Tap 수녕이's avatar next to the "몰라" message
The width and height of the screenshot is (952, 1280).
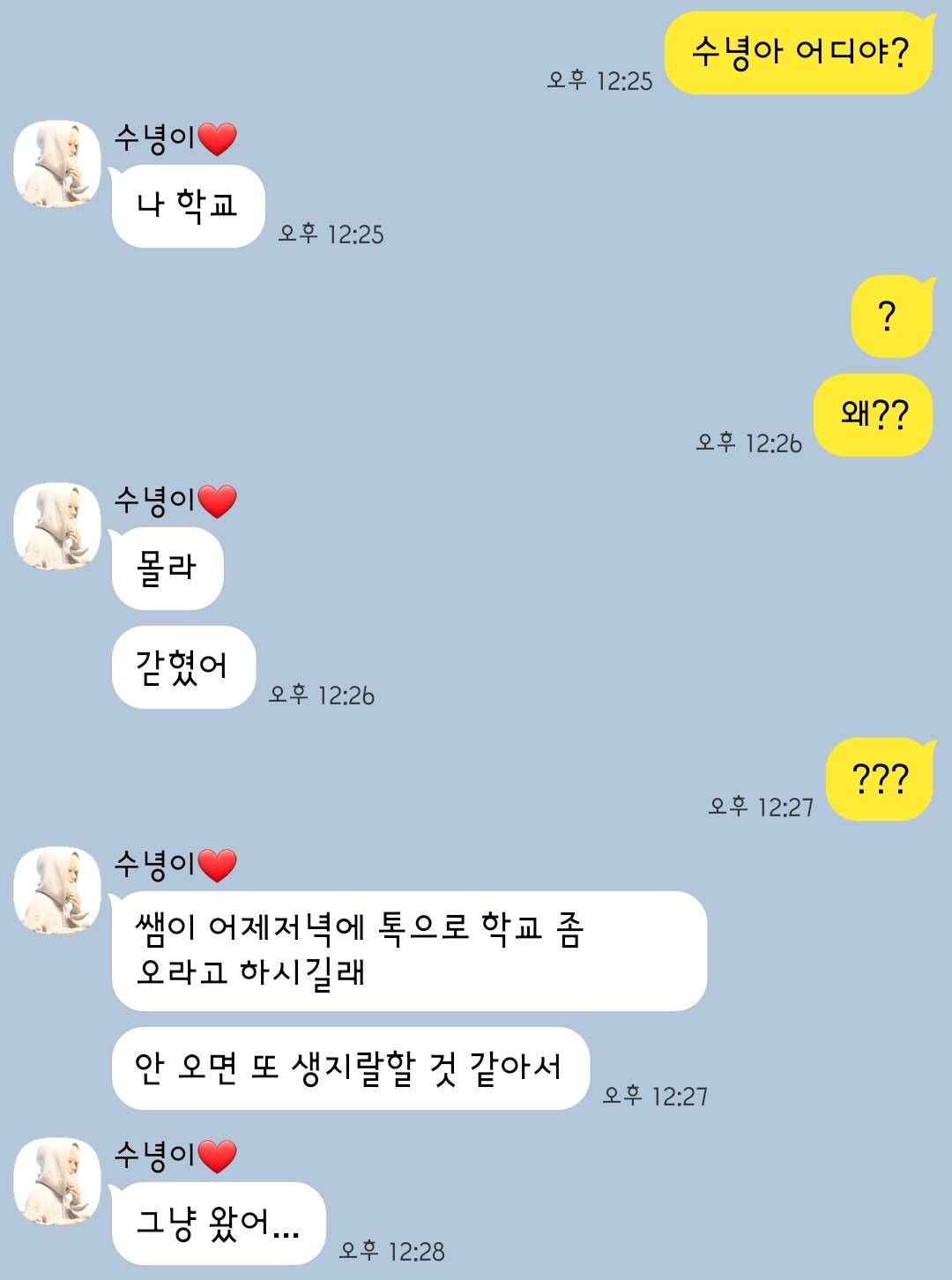point(57,526)
